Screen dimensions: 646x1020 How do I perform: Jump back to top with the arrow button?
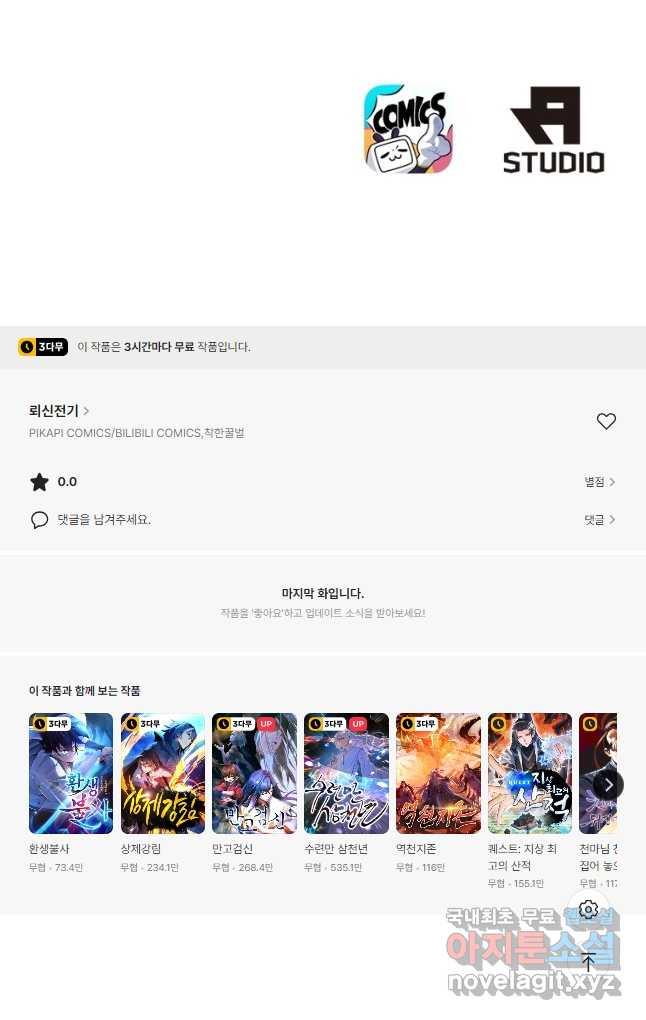(x=588, y=962)
